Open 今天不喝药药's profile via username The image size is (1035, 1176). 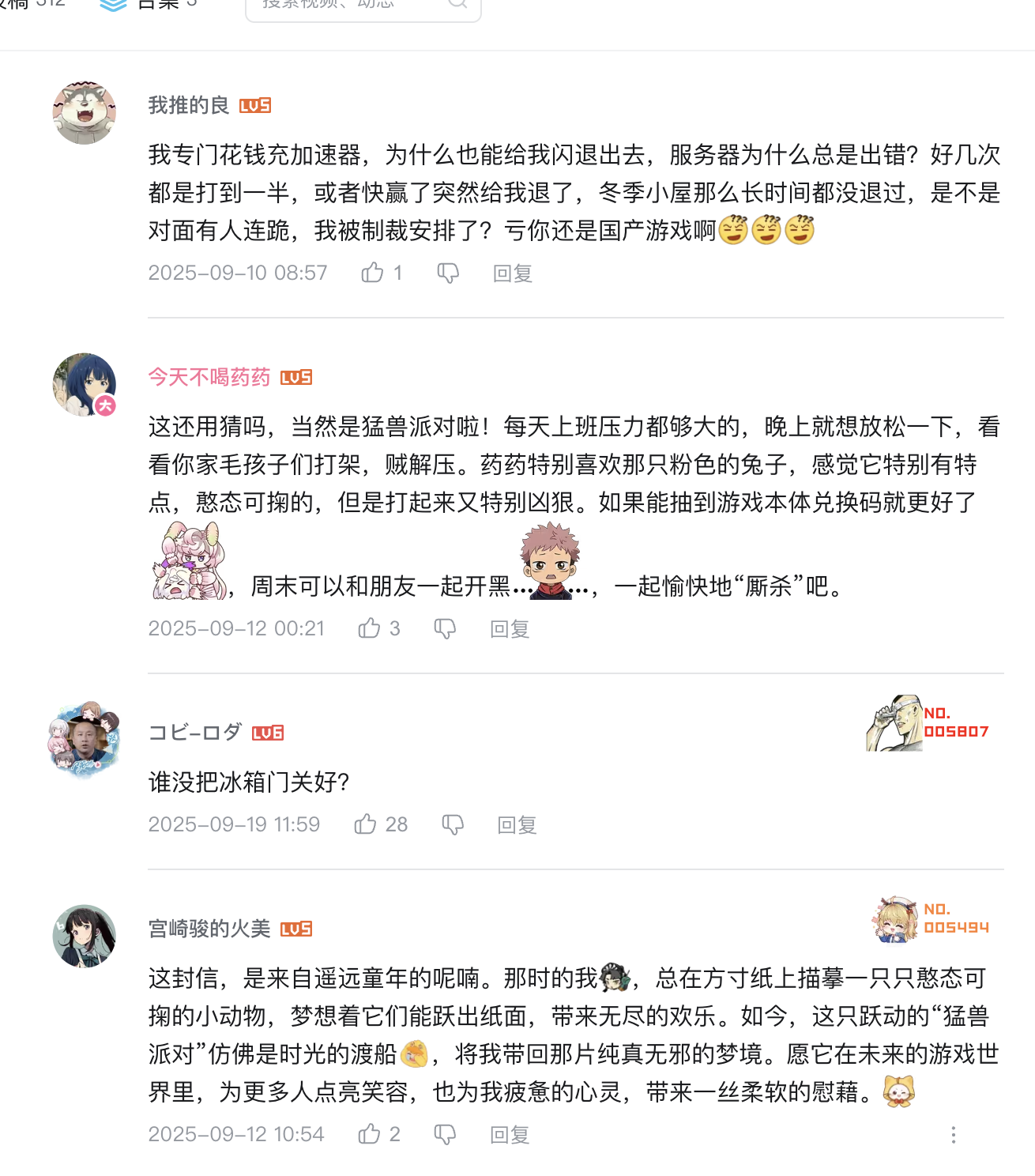pyautogui.click(x=209, y=377)
